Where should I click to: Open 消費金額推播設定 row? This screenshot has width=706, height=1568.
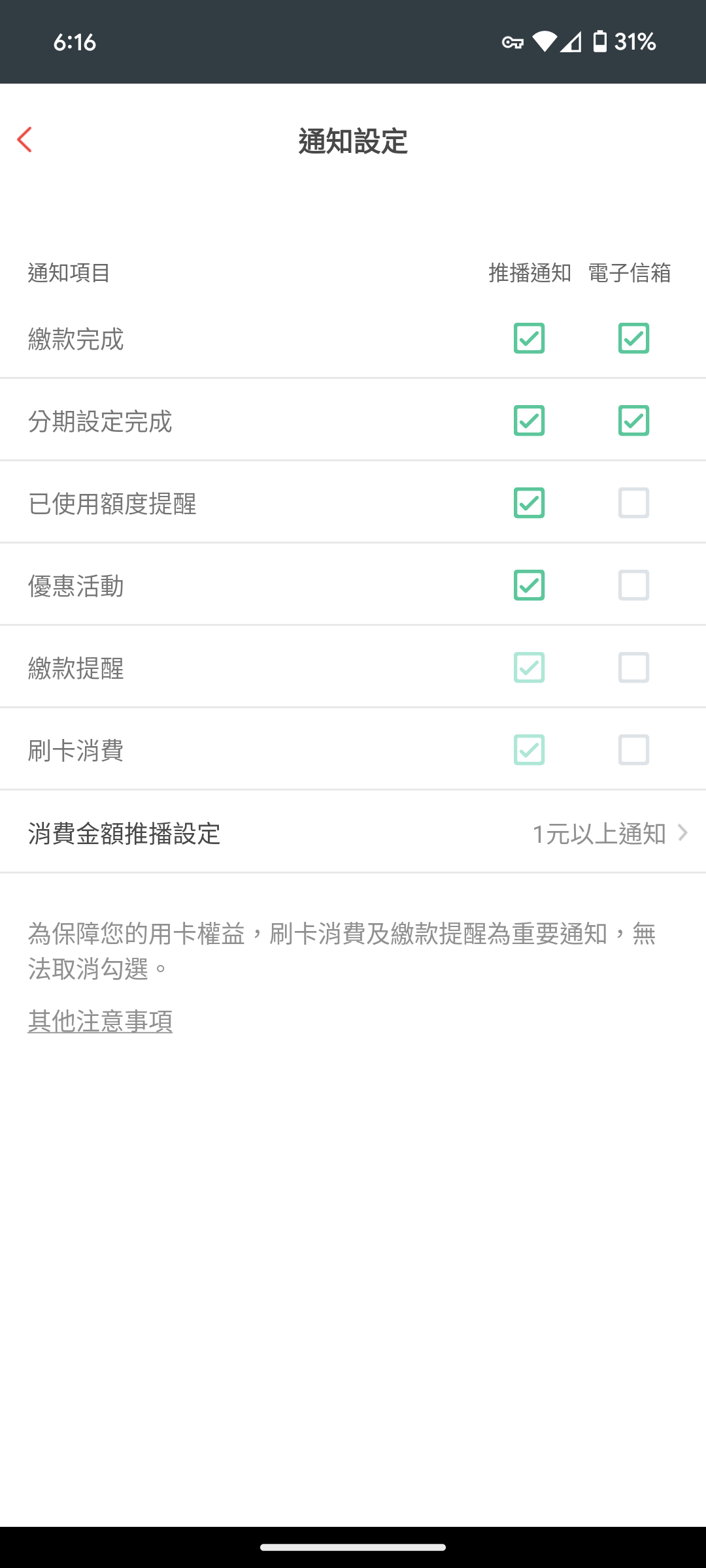tap(353, 834)
